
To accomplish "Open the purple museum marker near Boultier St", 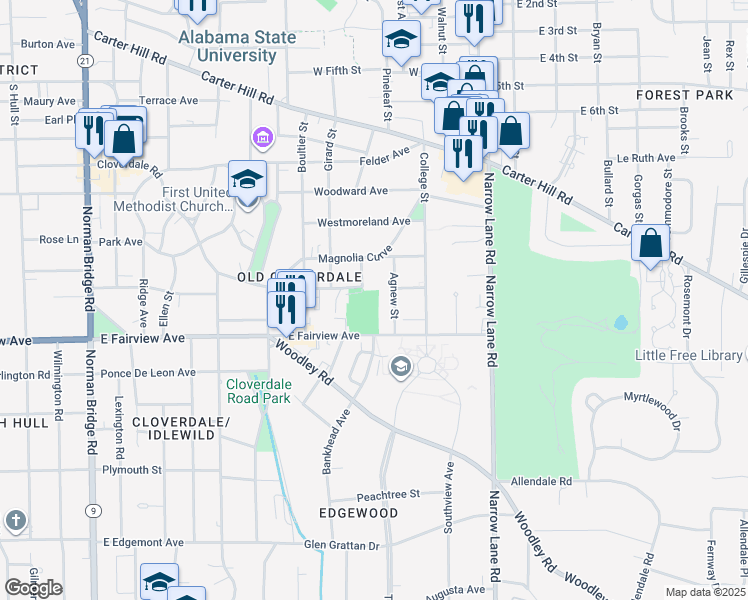I will tap(263, 138).
